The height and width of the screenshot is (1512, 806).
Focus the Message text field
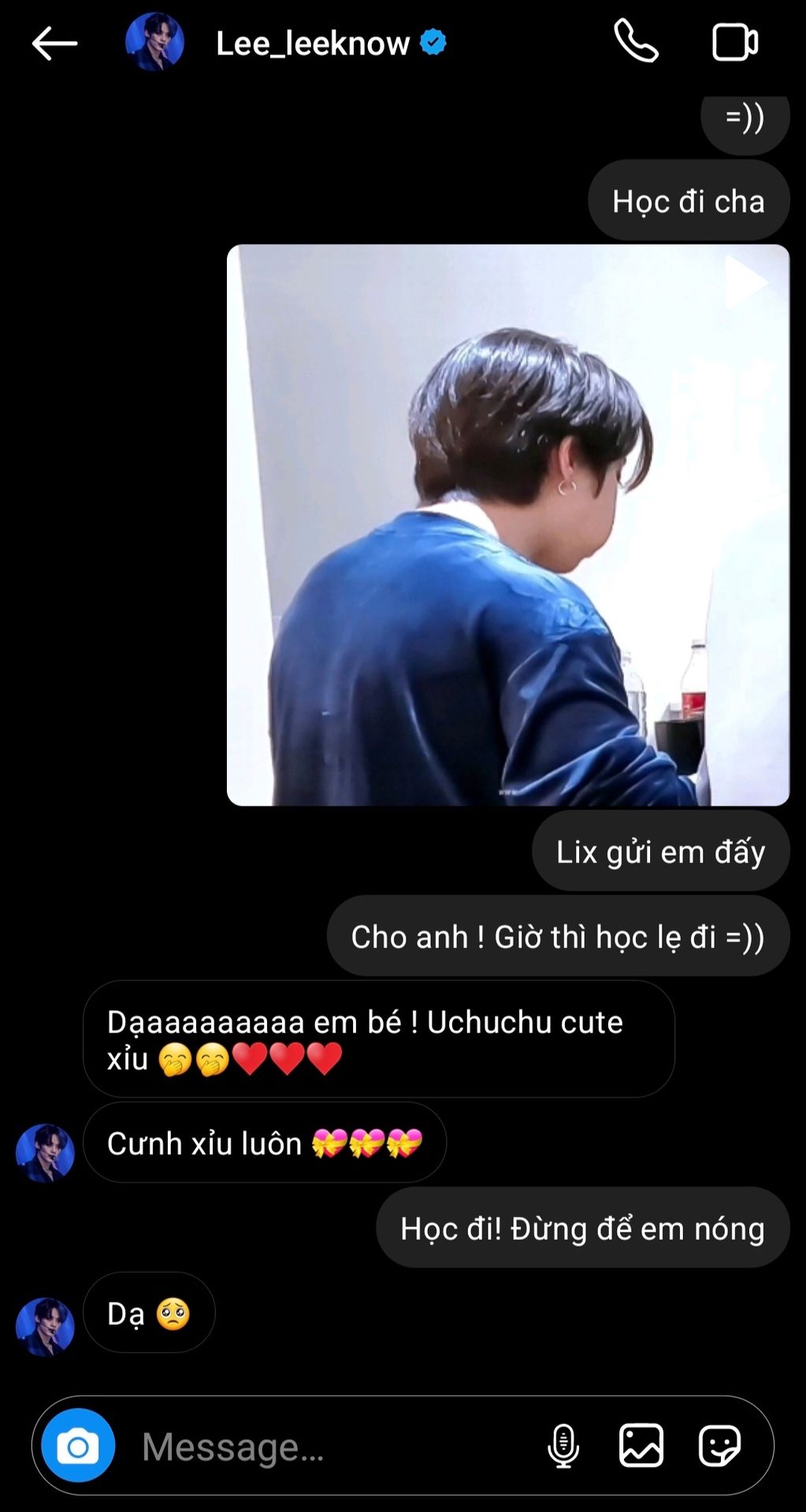tap(331, 1447)
